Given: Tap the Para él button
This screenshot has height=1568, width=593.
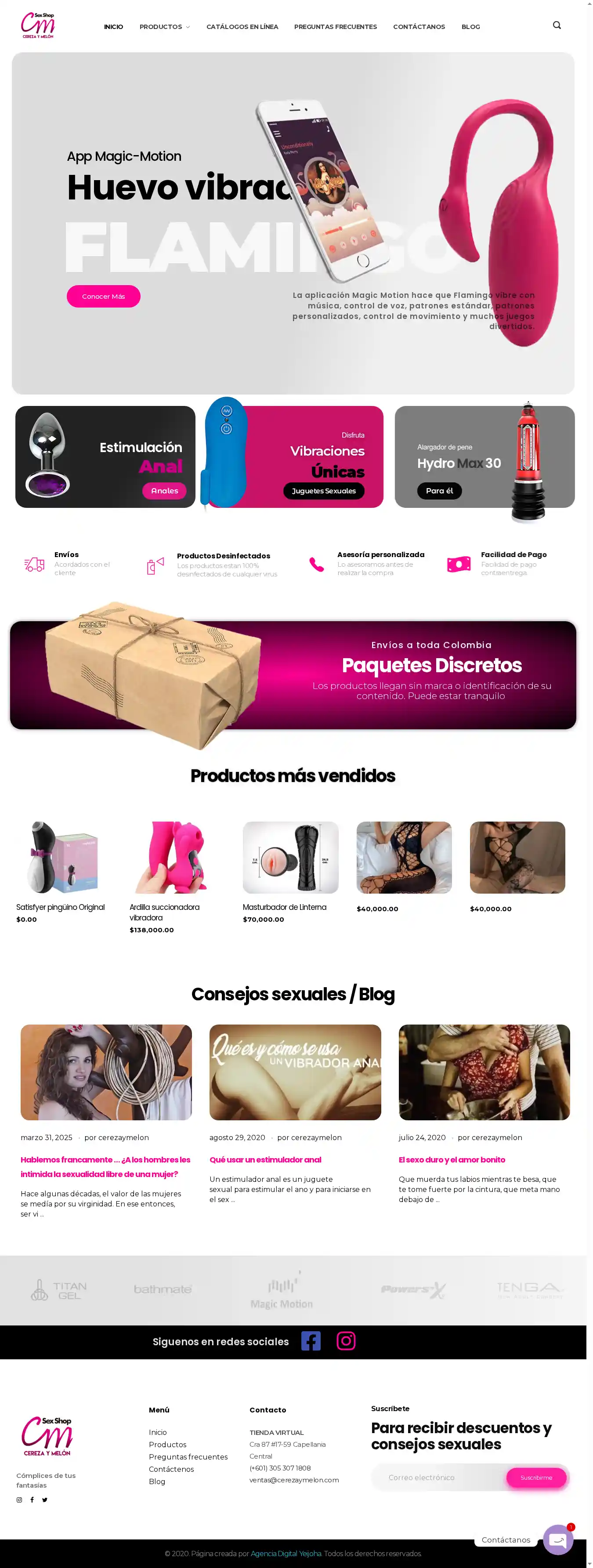Looking at the screenshot, I should point(439,491).
